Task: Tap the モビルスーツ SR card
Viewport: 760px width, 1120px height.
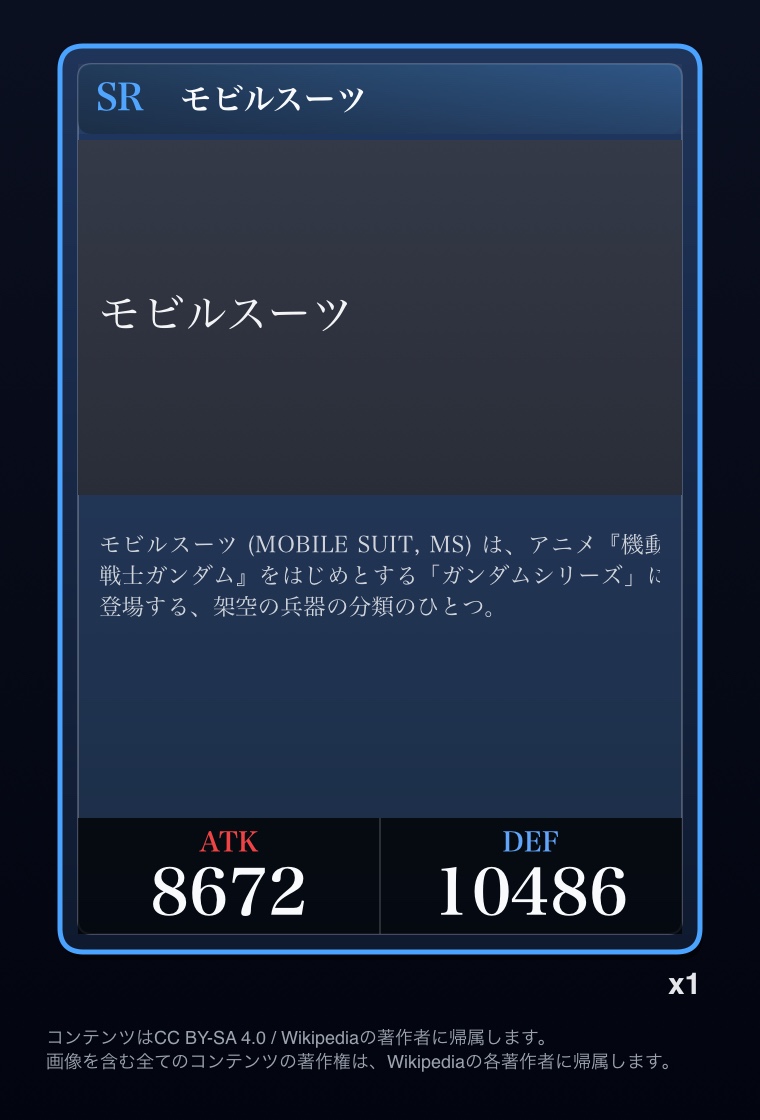Action: pos(380,498)
